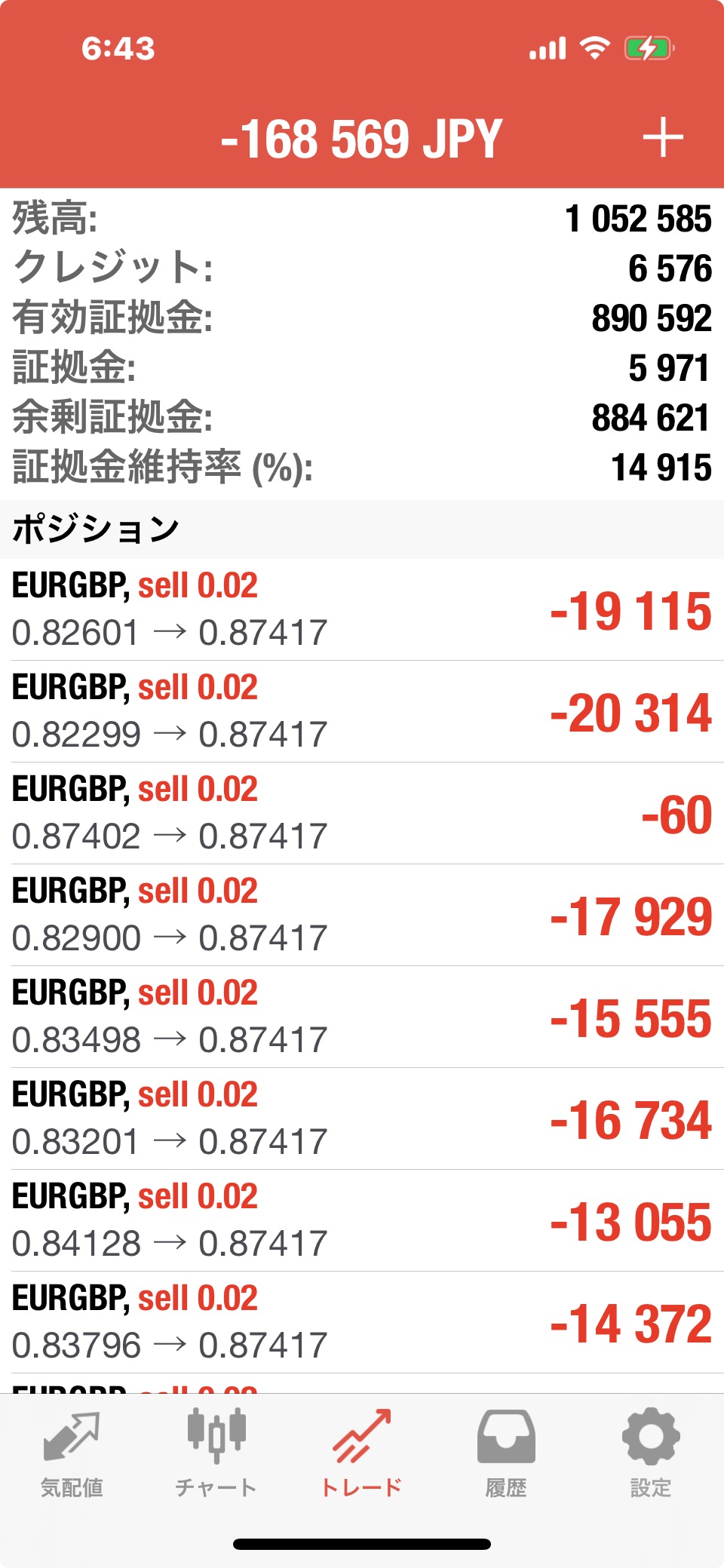The width and height of the screenshot is (724, 1568).
Task: Add a new order with plus icon
Action: (x=663, y=138)
